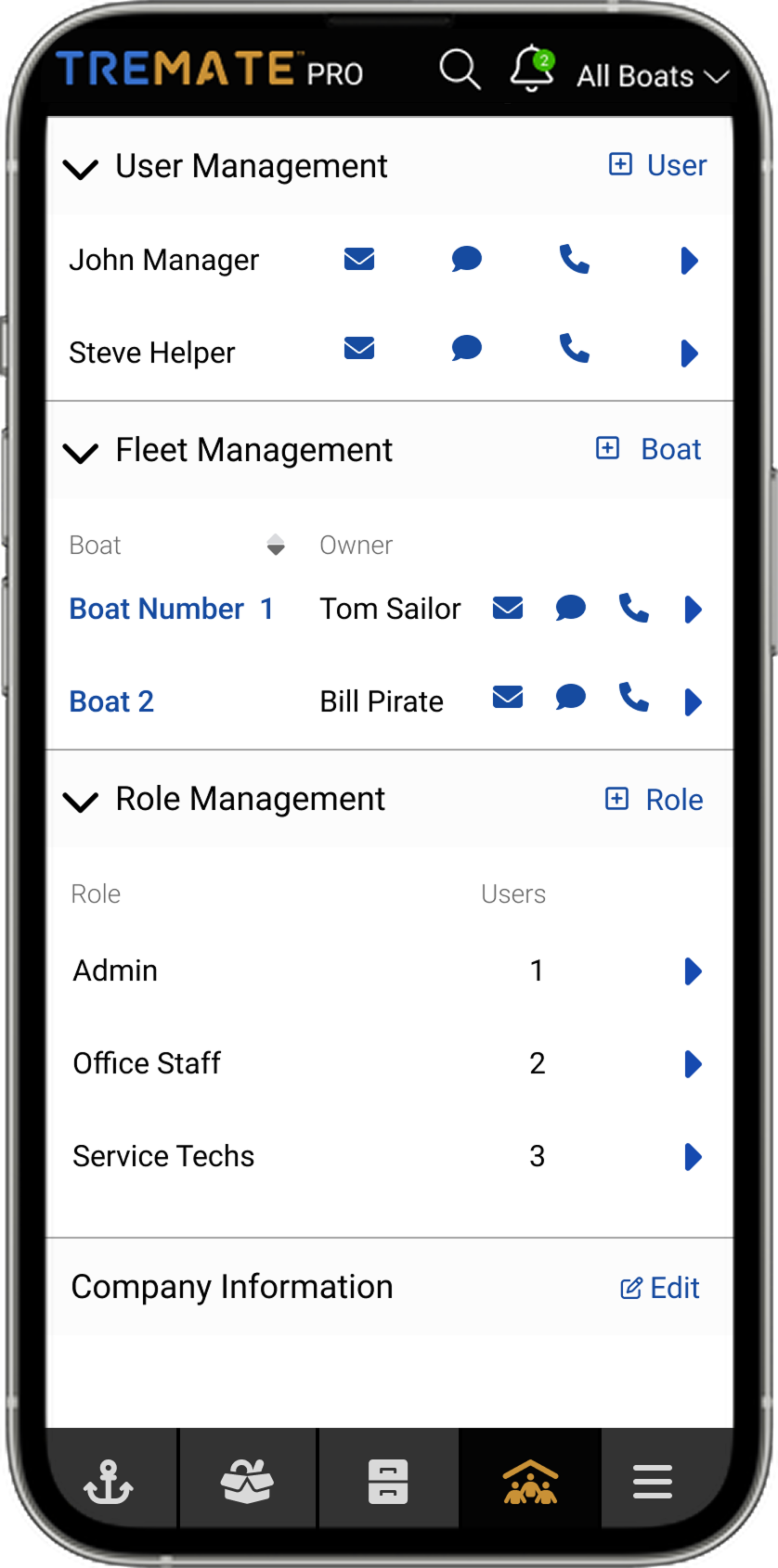Collapse the User Management section
Image resolution: width=778 pixels, height=1568 pixels.
[x=81, y=169]
